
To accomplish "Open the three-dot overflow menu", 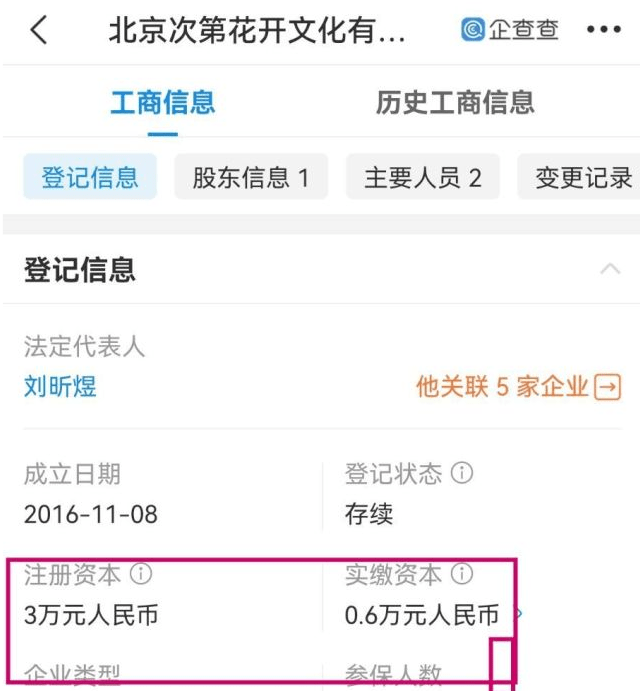I will coord(604,31).
